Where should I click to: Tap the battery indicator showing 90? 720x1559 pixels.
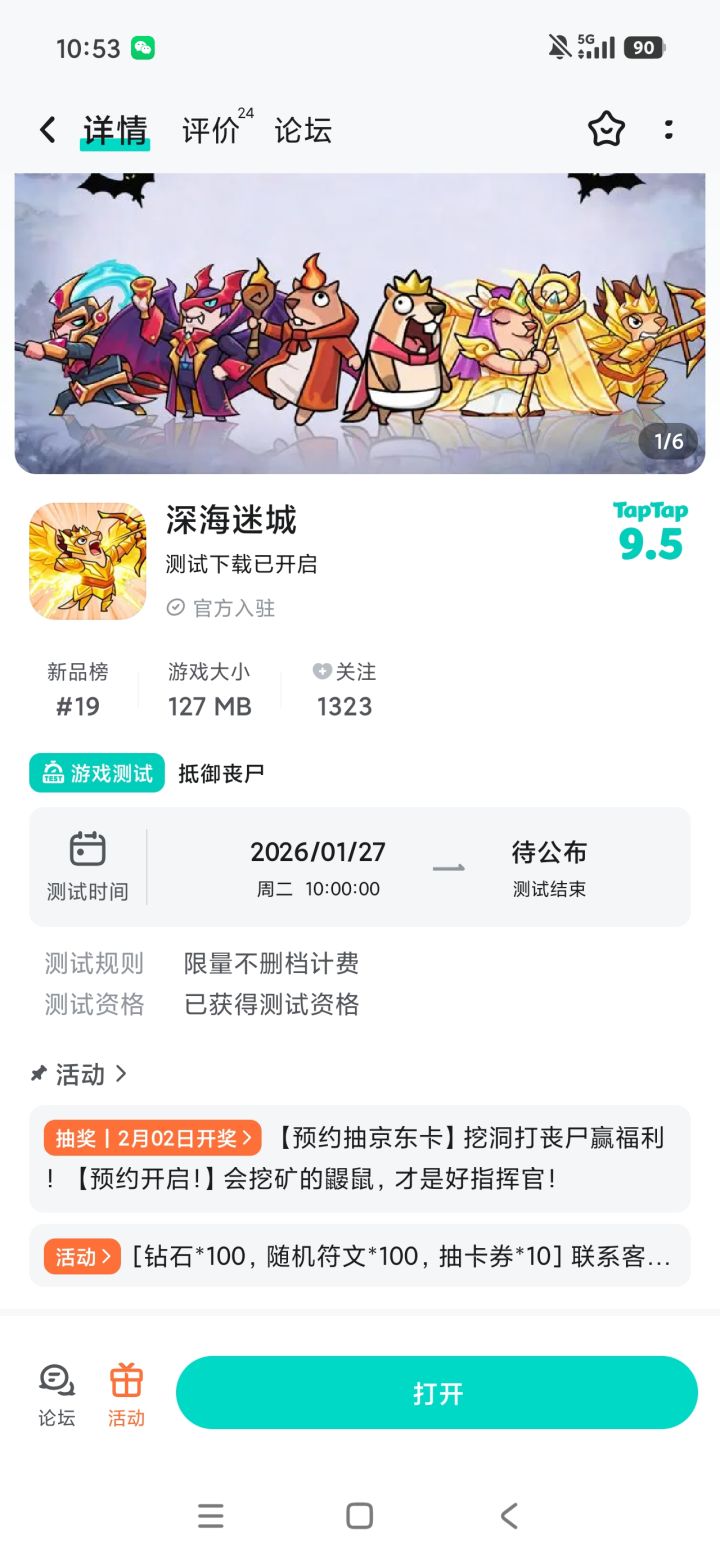tap(644, 47)
